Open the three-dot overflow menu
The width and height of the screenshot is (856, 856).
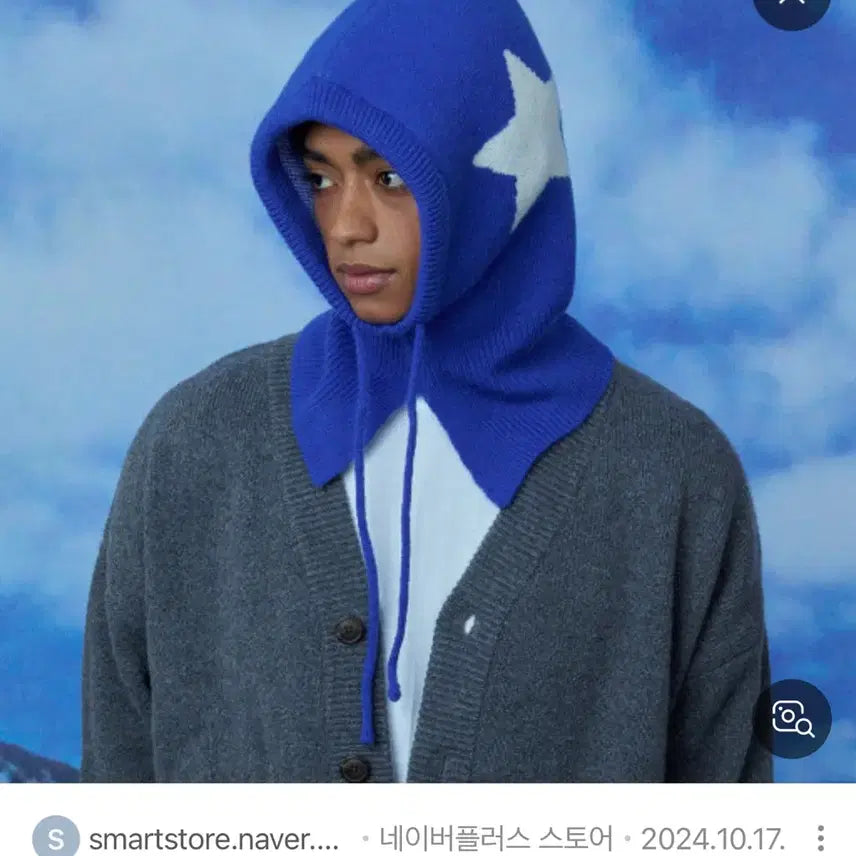(x=821, y=837)
